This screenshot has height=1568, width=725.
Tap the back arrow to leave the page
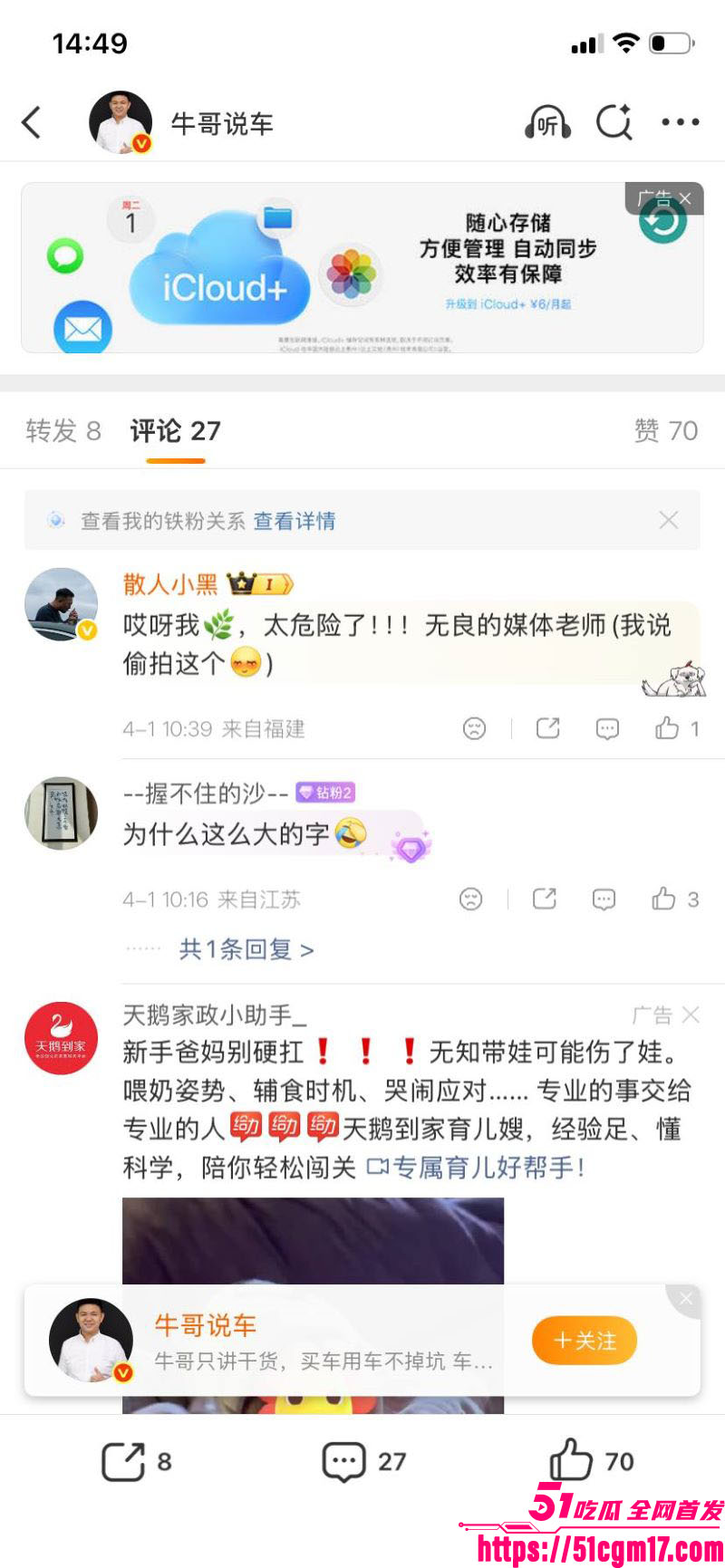[x=32, y=124]
